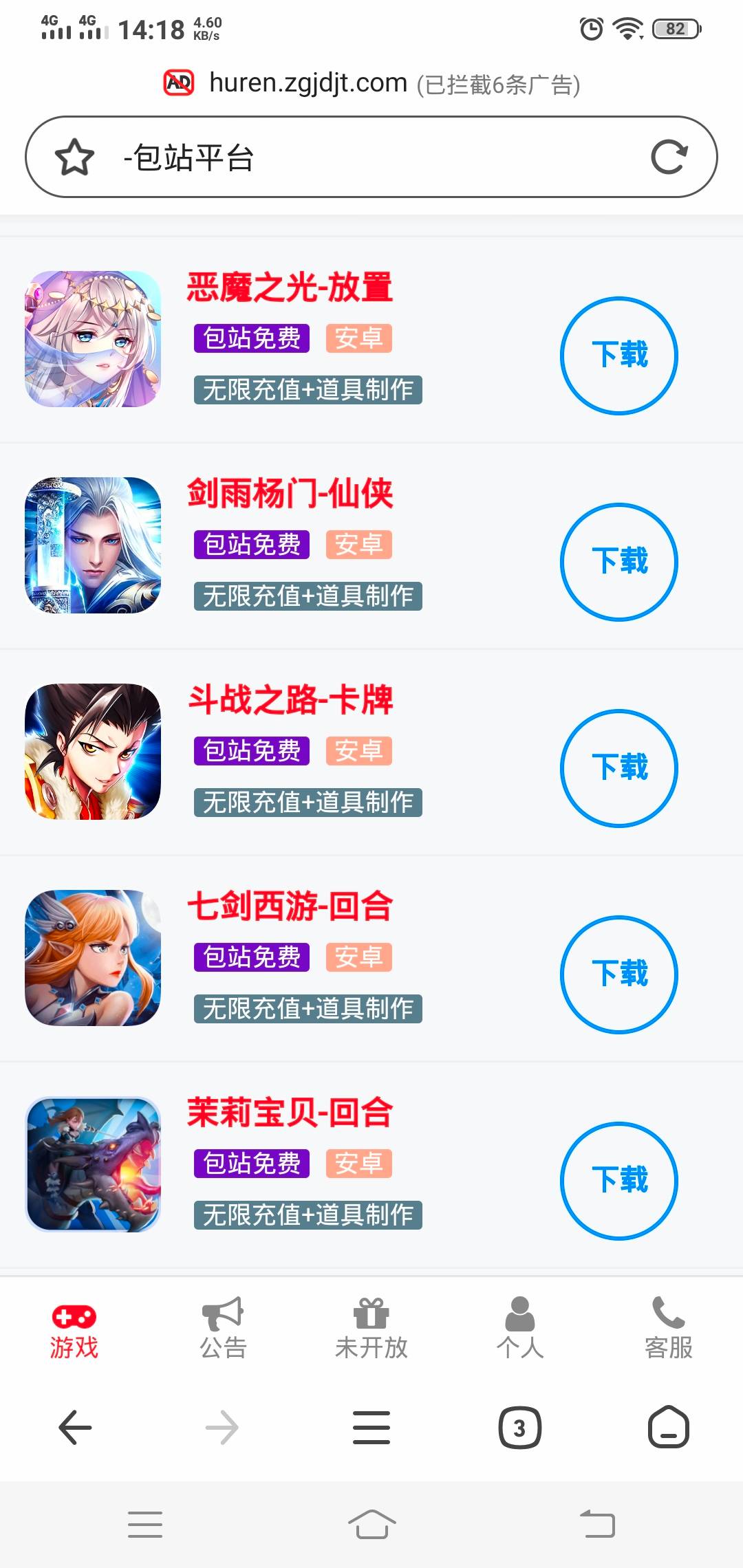Screen dimensions: 743x1568
Task: Download 恶魔之光-放置
Action: point(619,356)
